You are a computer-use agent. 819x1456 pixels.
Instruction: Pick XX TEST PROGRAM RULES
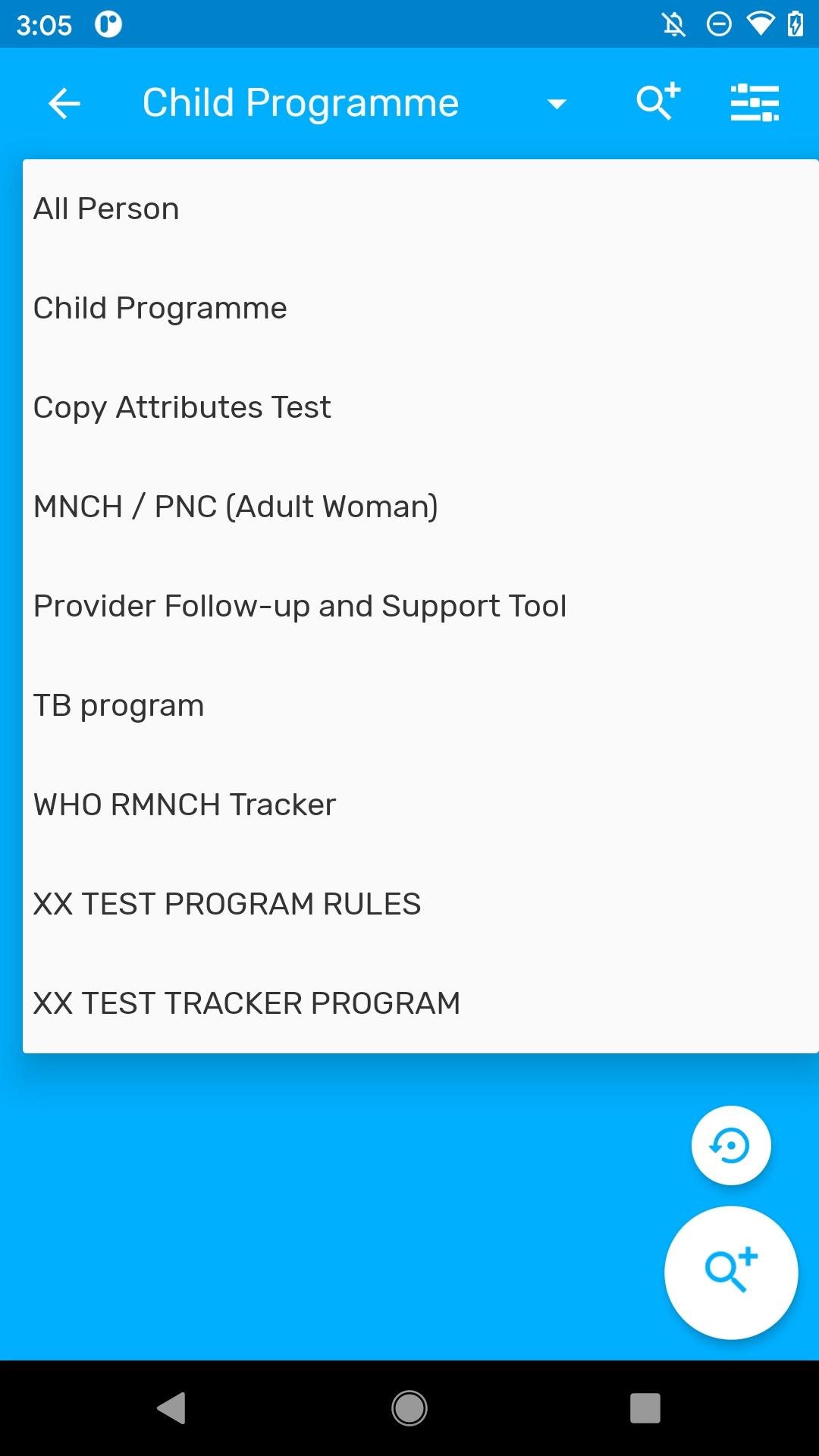point(421,904)
